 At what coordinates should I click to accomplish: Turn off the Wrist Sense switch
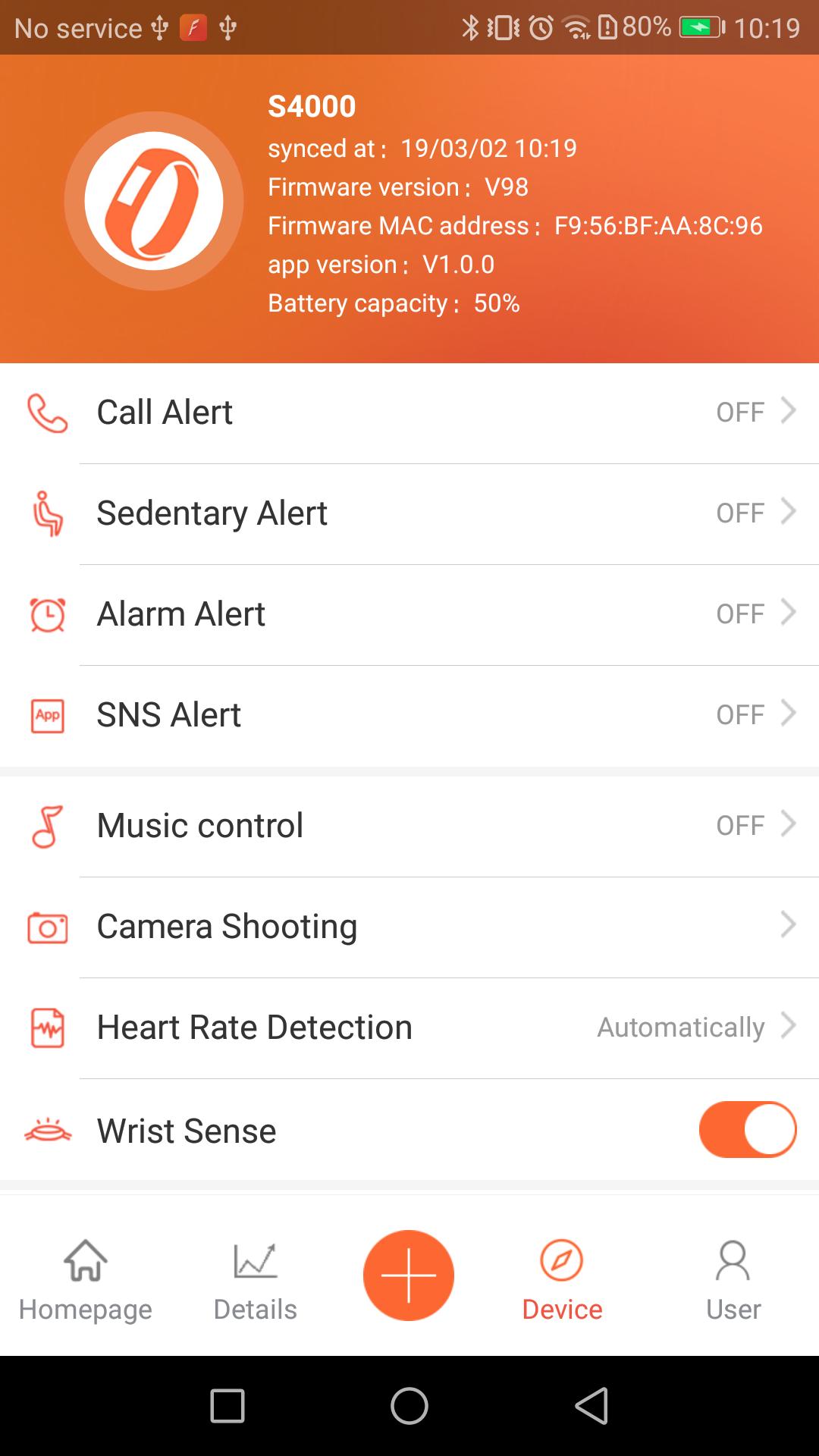(748, 1130)
